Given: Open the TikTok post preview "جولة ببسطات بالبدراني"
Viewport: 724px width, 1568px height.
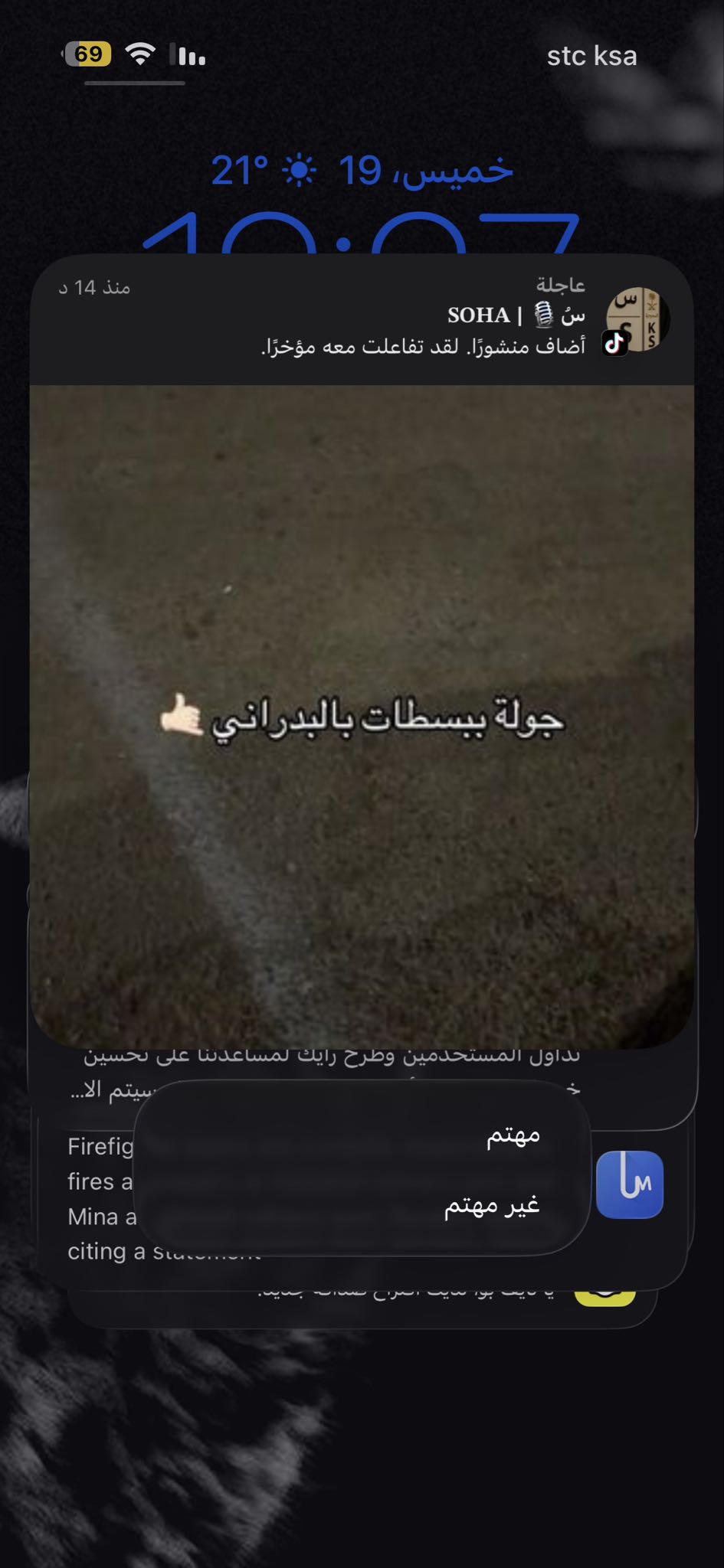Looking at the screenshot, I should tap(362, 716).
